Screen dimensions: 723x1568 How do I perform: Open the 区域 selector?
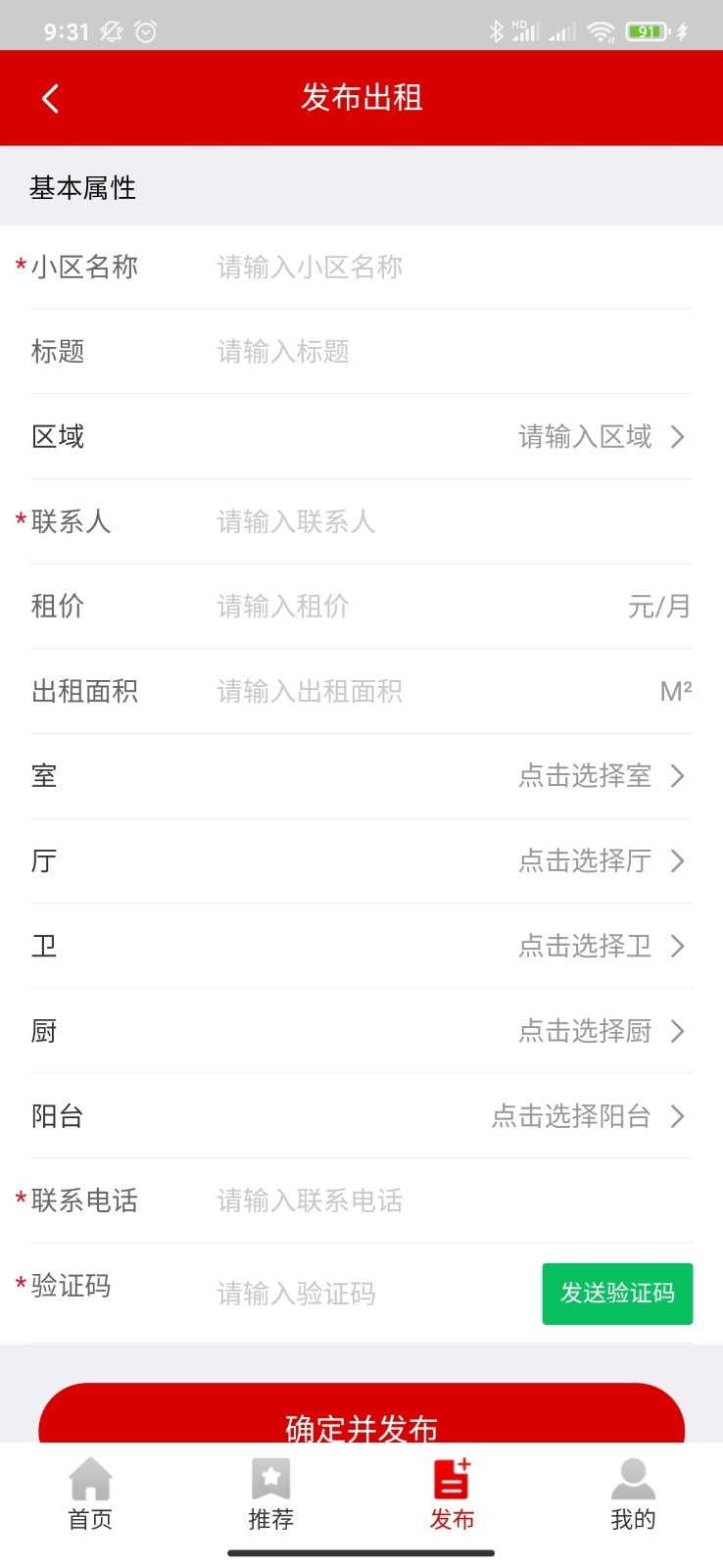tap(361, 436)
